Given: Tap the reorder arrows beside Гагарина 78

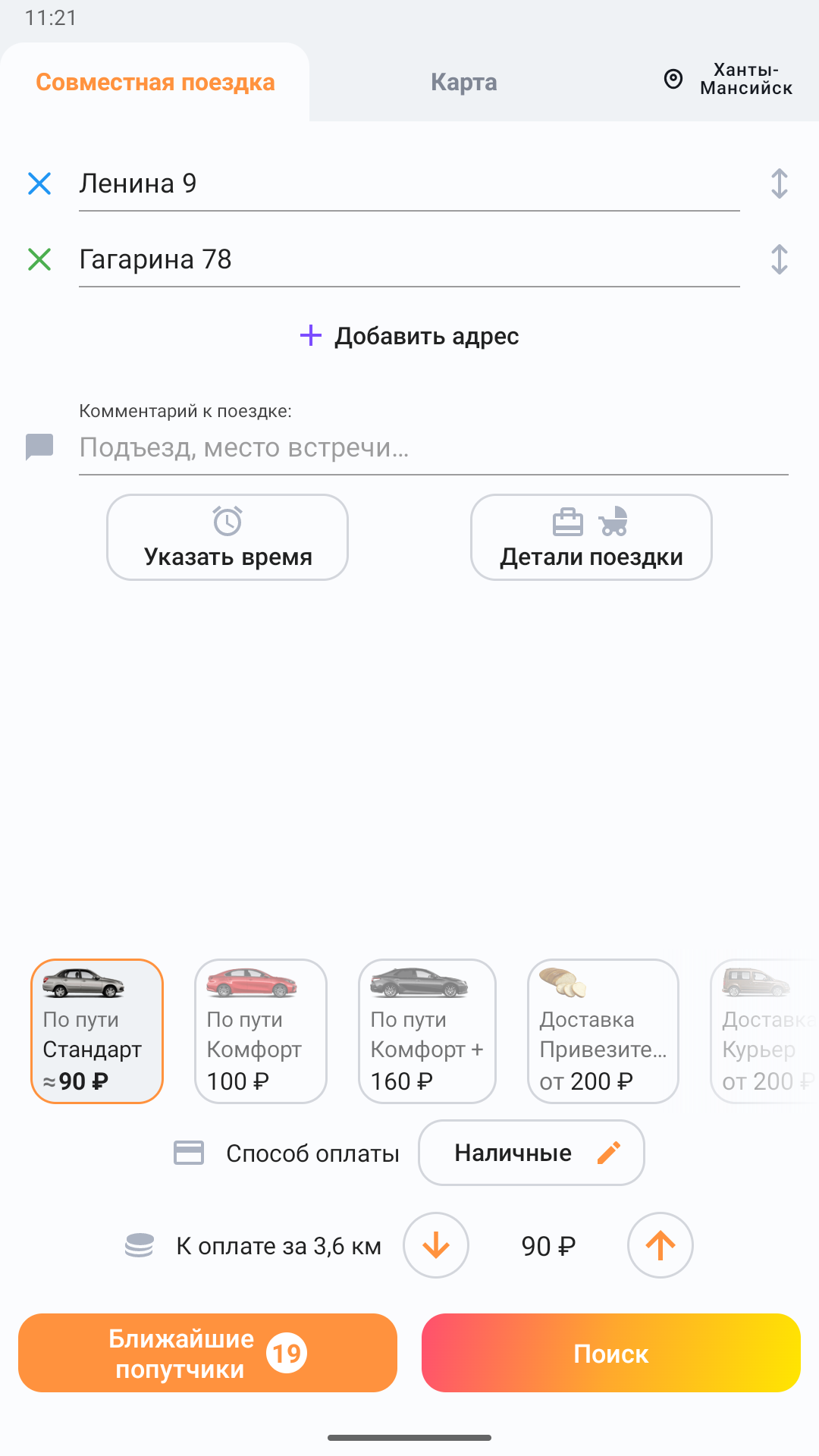Looking at the screenshot, I should [x=779, y=259].
